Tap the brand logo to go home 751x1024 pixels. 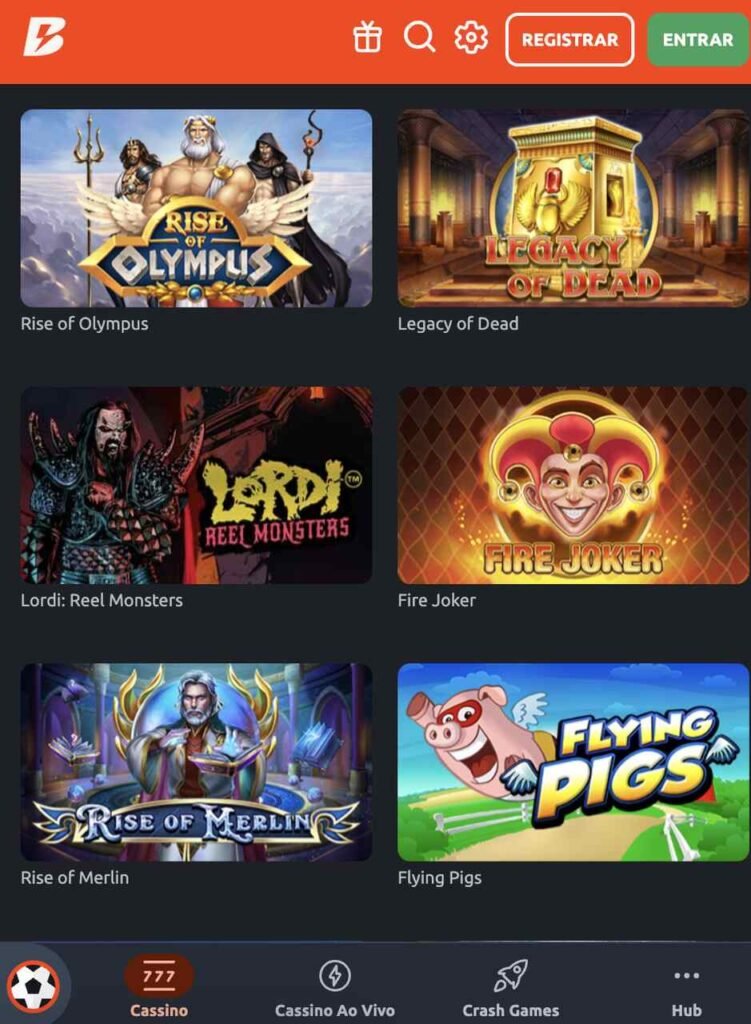tap(44, 38)
